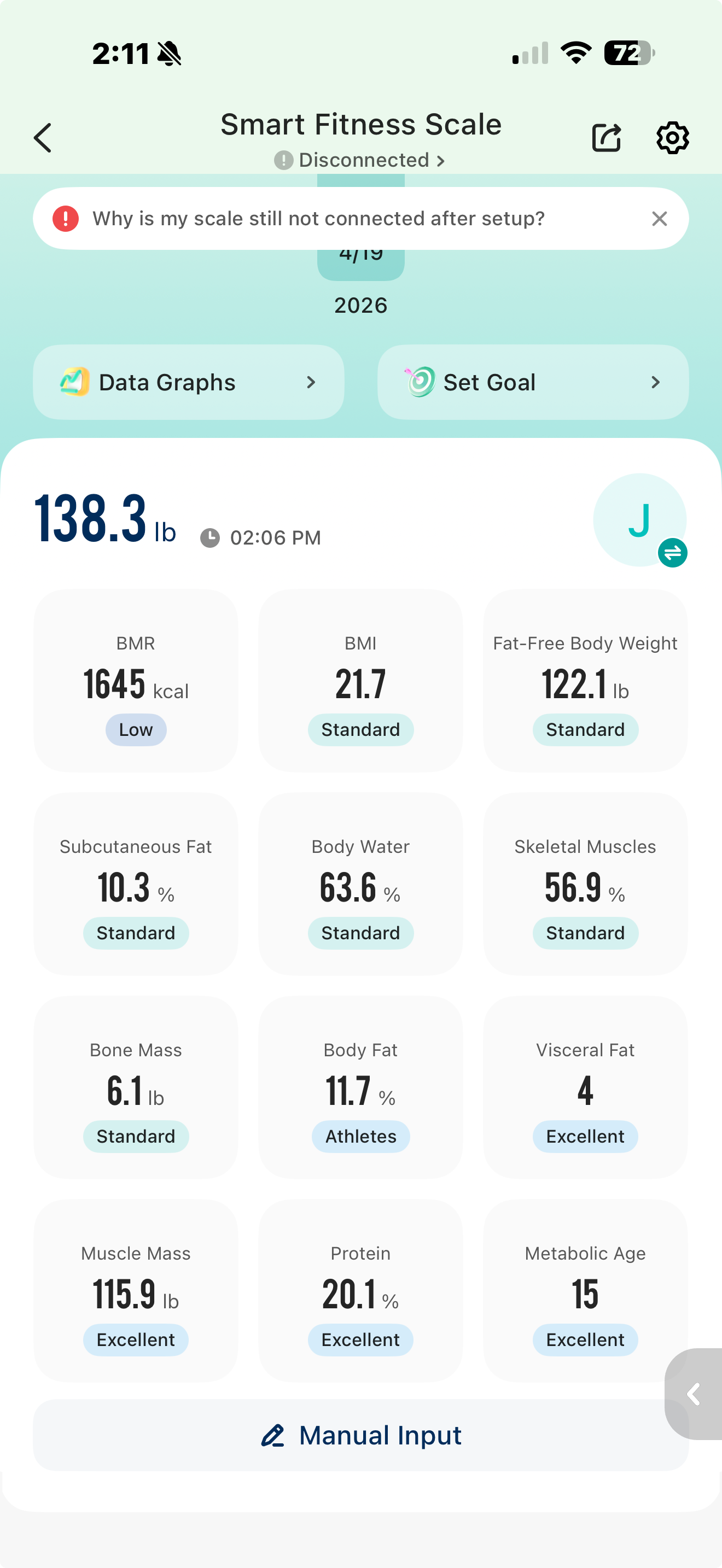View Subcutaneous Fat details
722x1568 pixels.
pos(136,884)
